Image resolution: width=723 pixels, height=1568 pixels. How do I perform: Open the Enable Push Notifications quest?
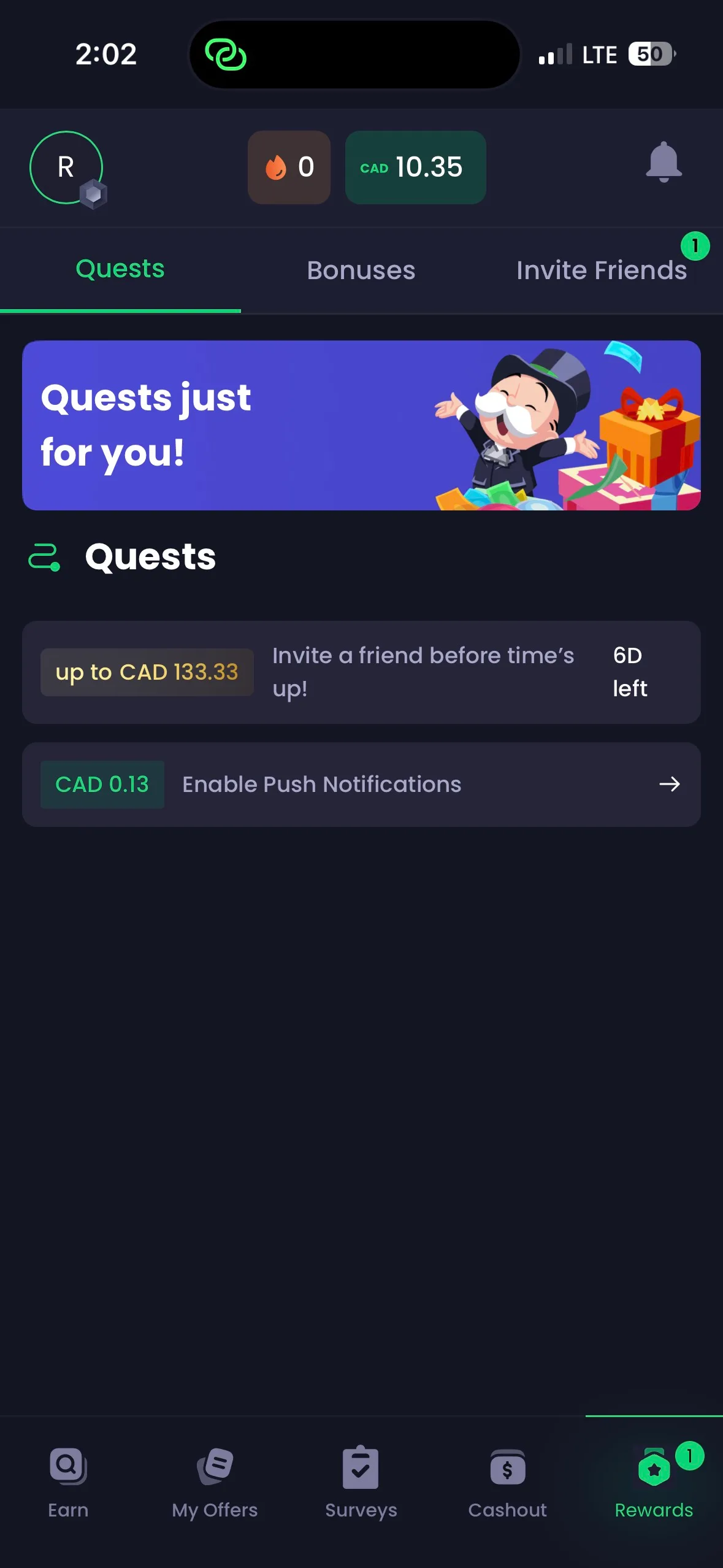click(x=361, y=784)
